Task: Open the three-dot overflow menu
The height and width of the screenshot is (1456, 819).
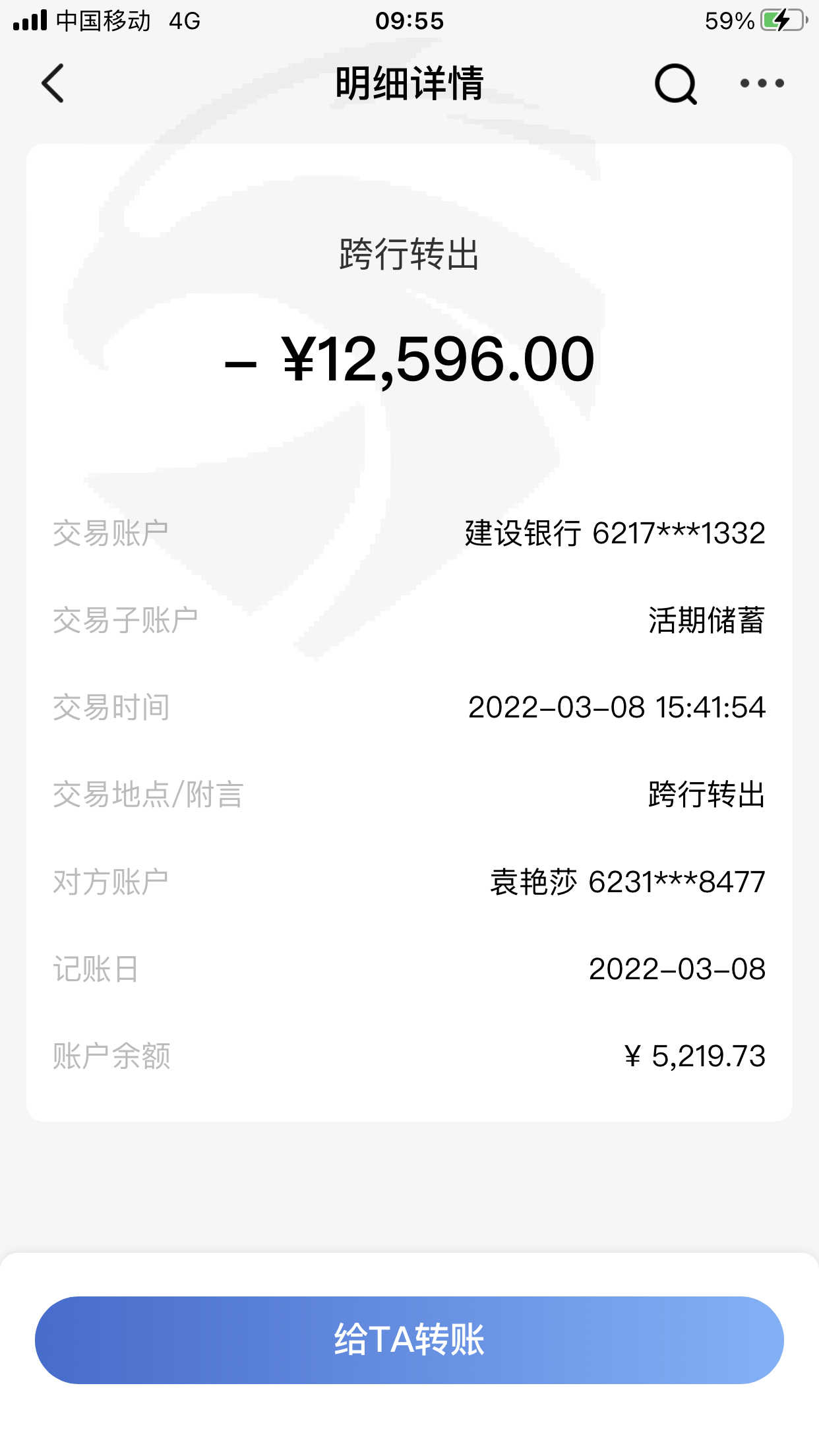Action: (x=762, y=83)
